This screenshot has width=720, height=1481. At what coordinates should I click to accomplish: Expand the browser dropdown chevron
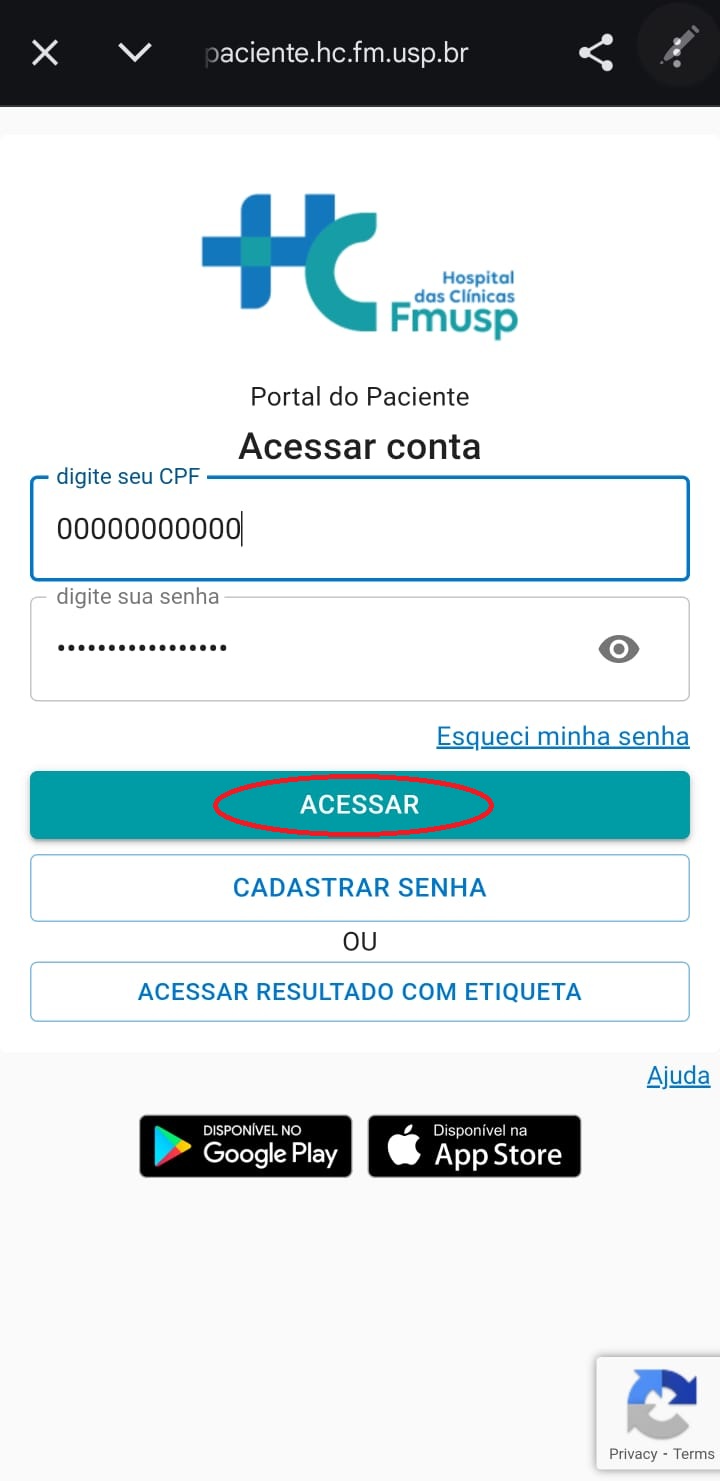click(135, 53)
